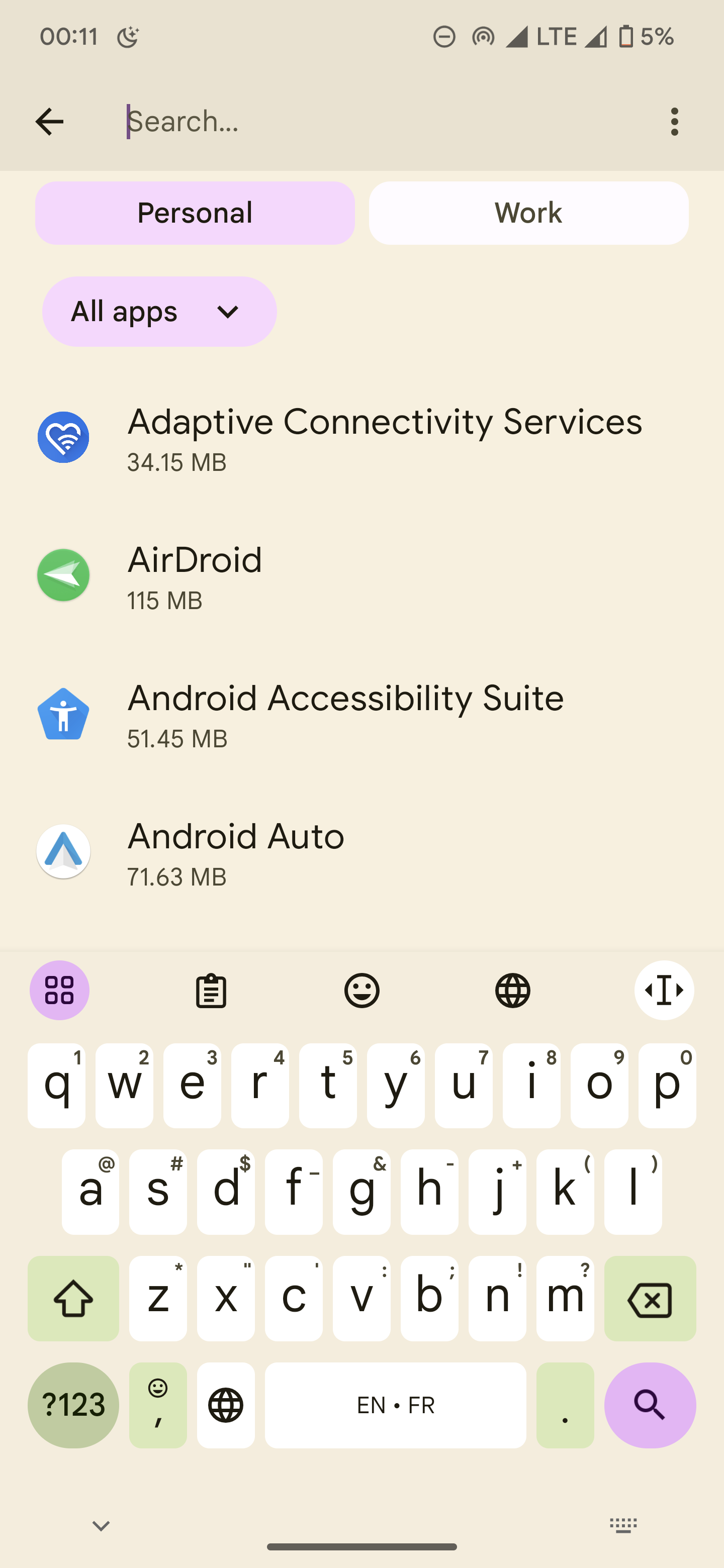The image size is (724, 1568).
Task: Hide the on-screen keyboard
Action: click(x=101, y=1525)
